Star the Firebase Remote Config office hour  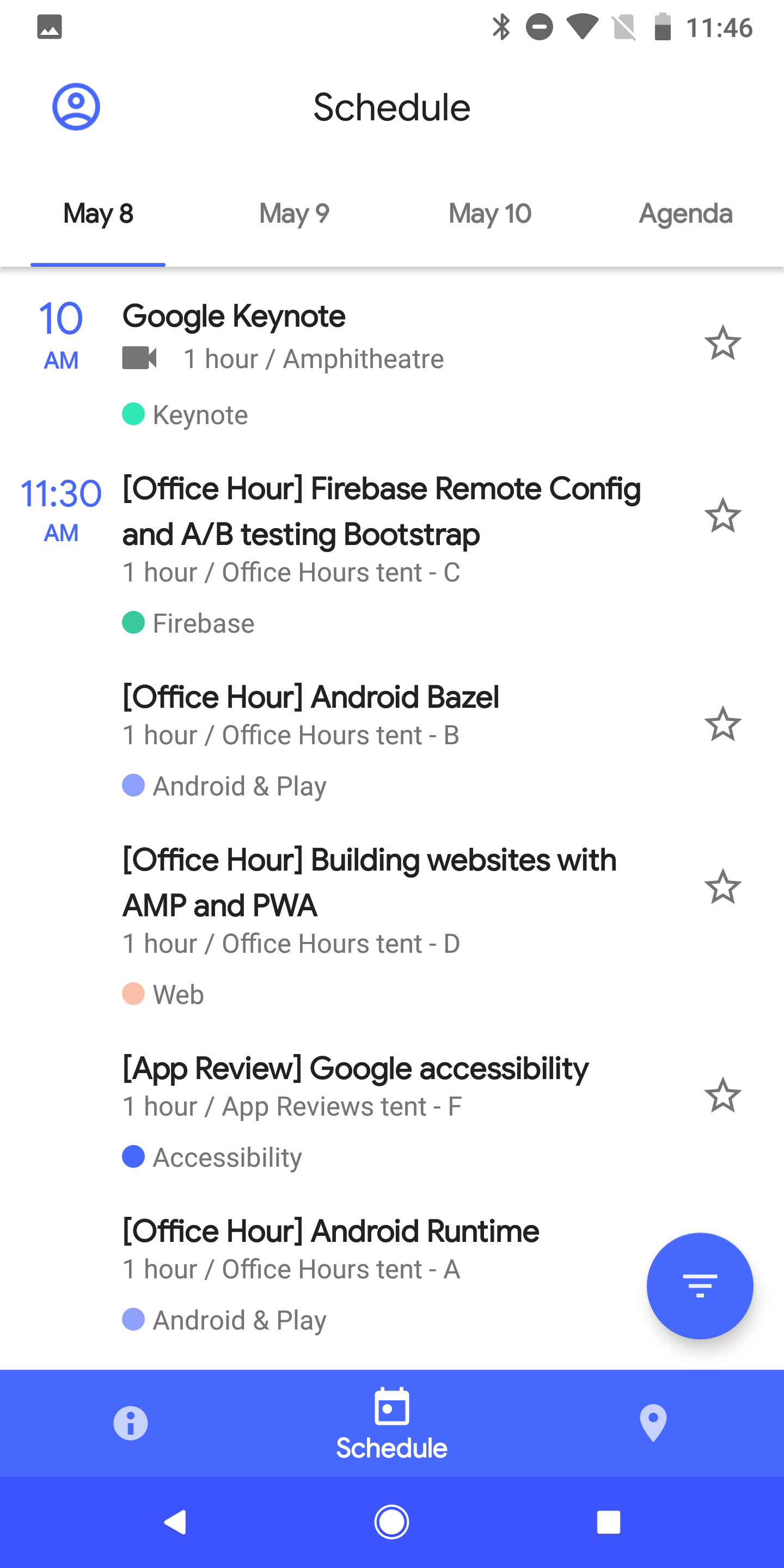[x=722, y=516]
